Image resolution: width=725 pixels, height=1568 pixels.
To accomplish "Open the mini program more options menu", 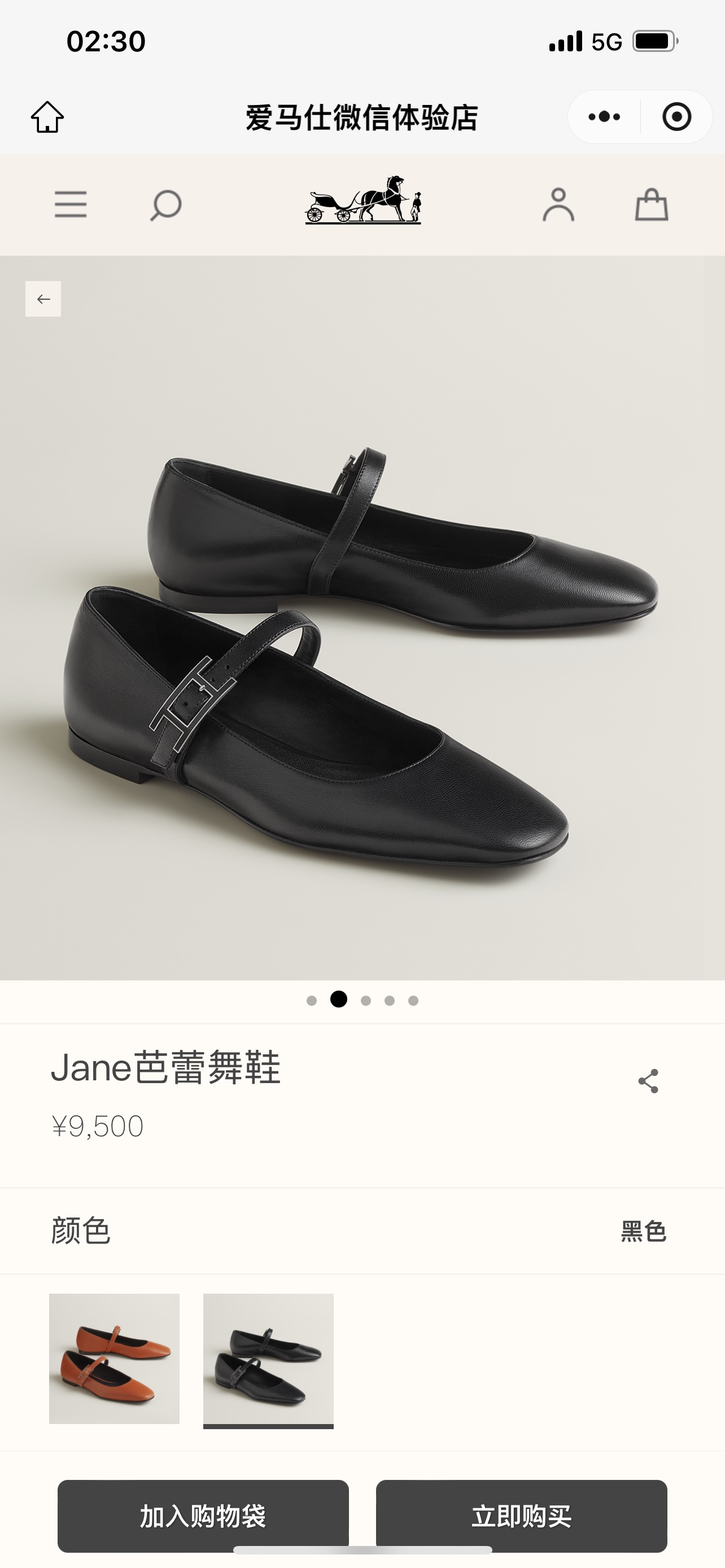I will (x=604, y=117).
